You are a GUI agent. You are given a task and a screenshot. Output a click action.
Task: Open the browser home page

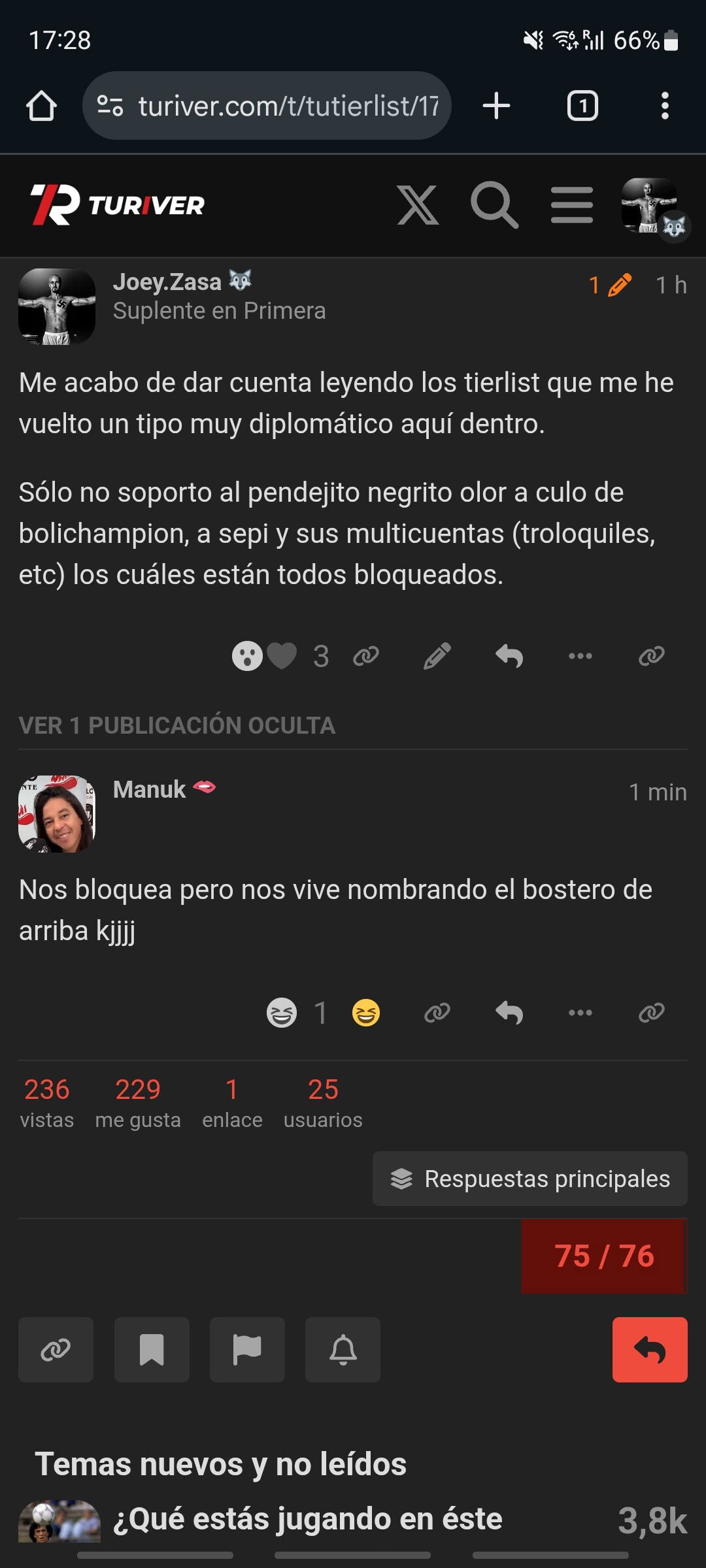click(41, 106)
